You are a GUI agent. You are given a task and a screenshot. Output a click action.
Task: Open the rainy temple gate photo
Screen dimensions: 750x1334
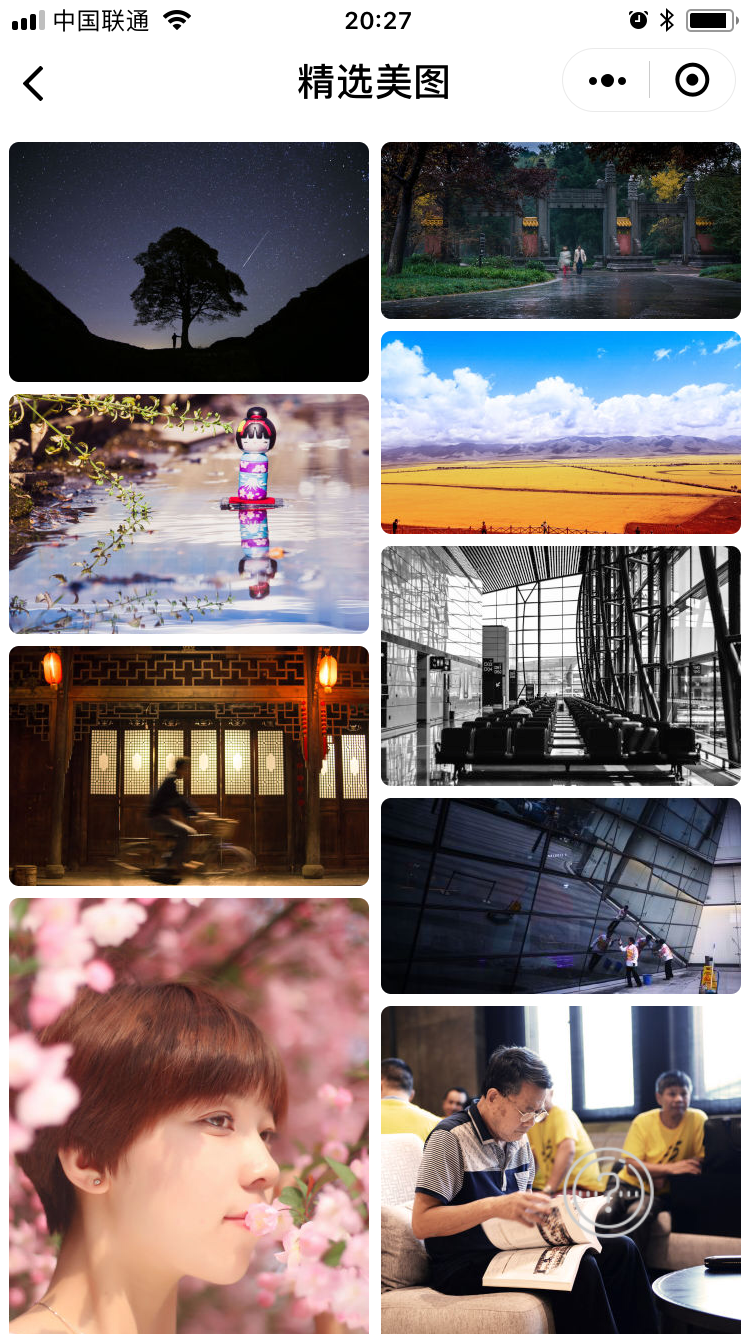coord(561,230)
